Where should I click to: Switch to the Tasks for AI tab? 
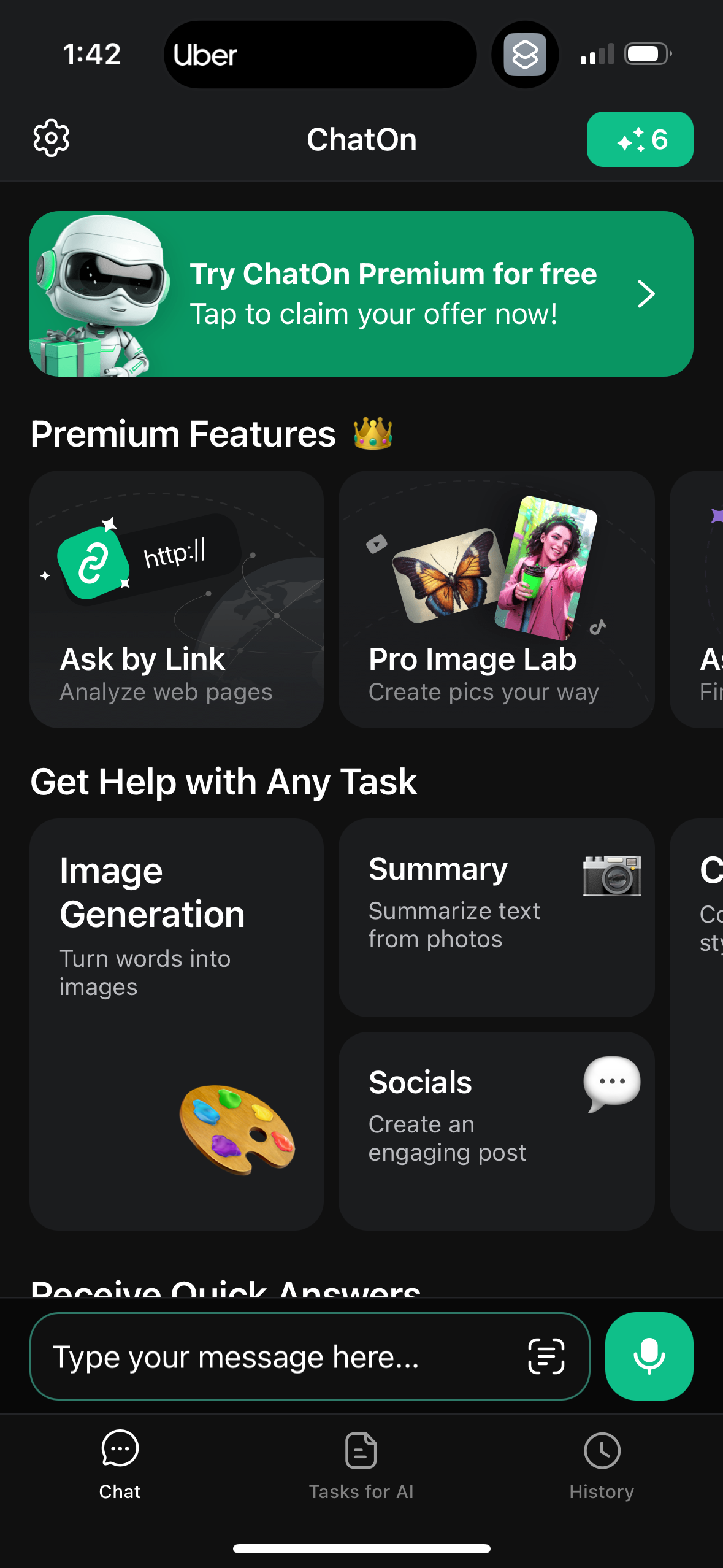(361, 1465)
